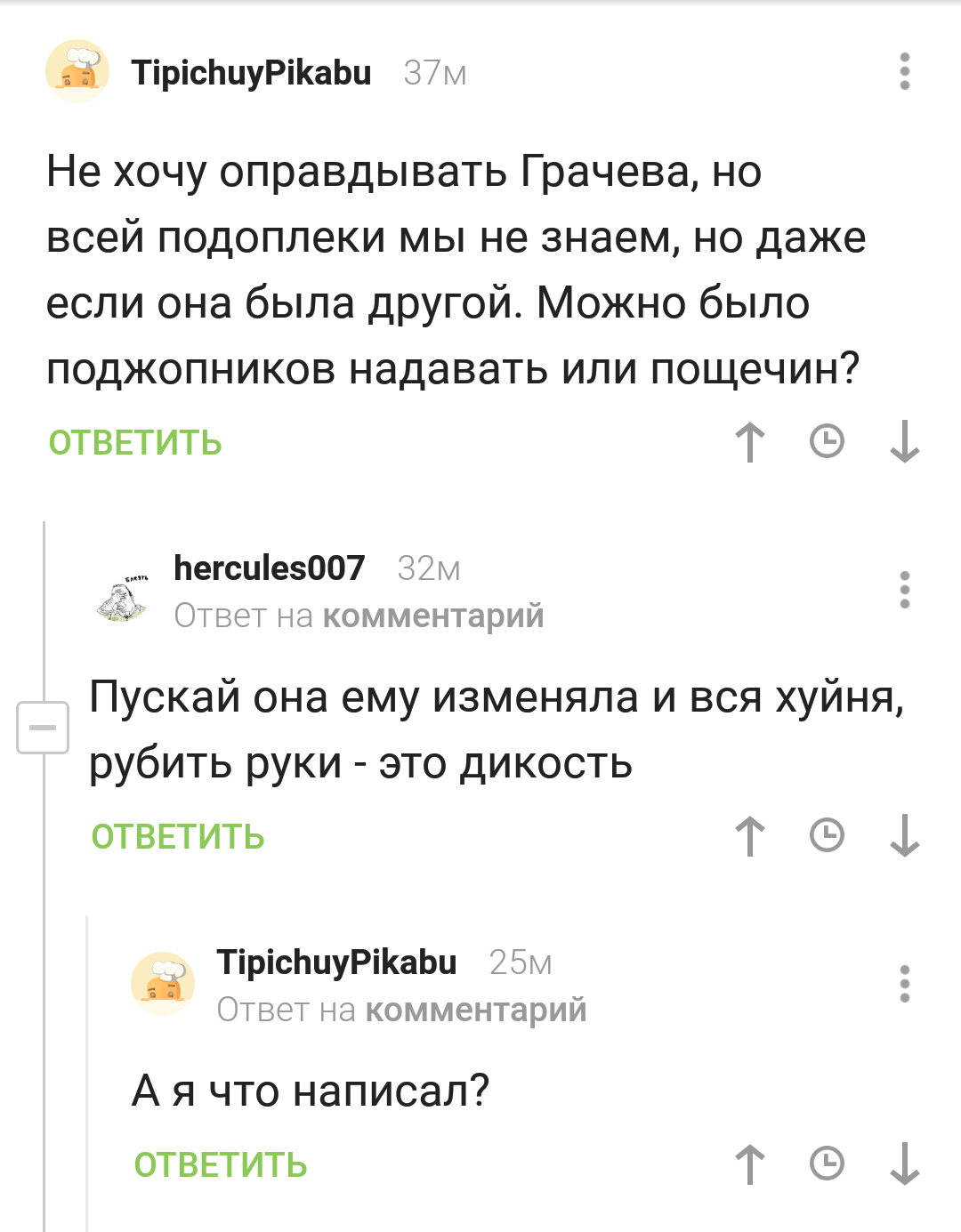Tap the clock icon on hercules007's comment
Screen dimensions: 961x1232
tap(827, 836)
